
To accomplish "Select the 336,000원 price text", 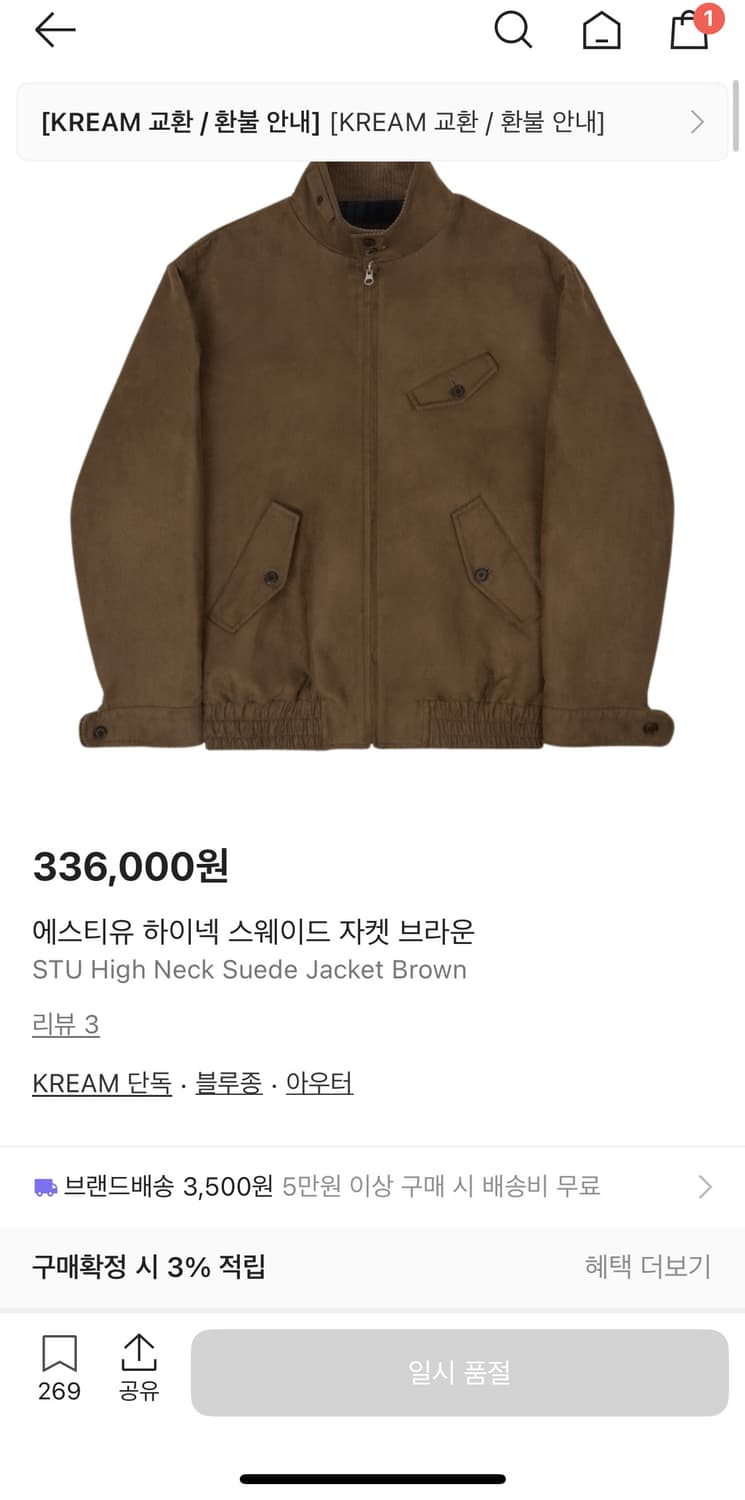I will 131,868.
